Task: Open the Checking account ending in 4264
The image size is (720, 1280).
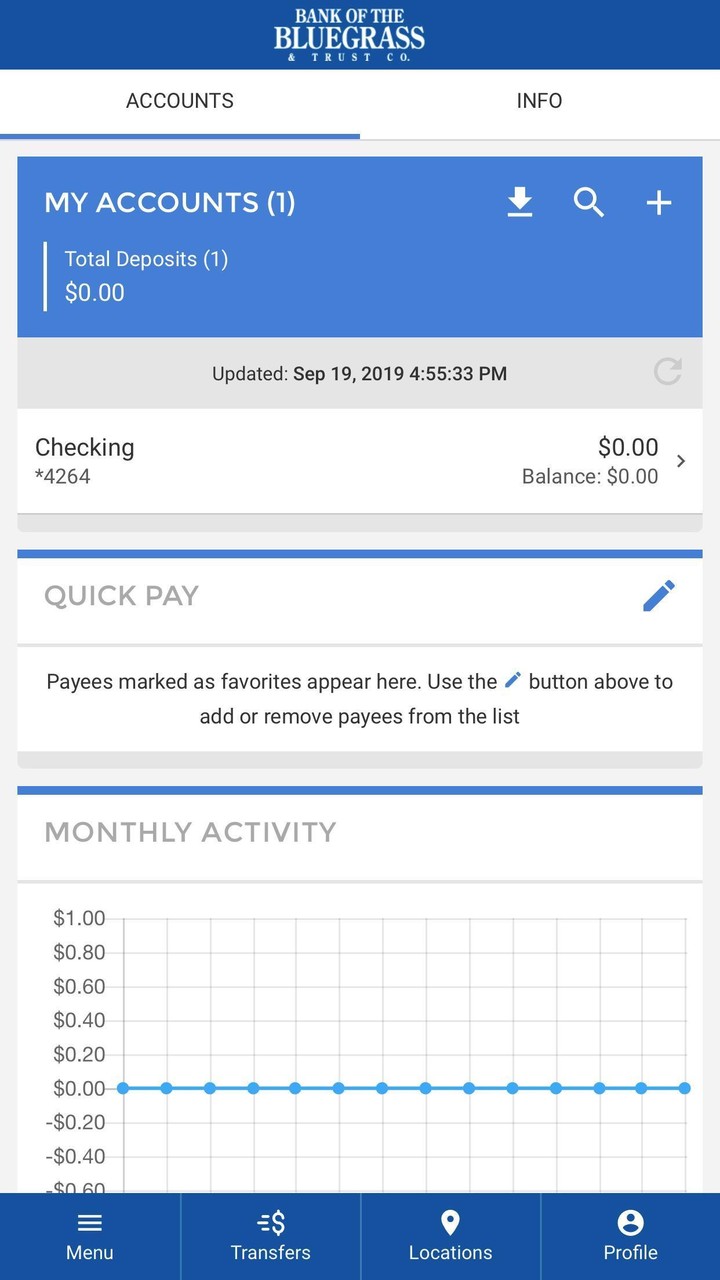Action: (300, 460)
